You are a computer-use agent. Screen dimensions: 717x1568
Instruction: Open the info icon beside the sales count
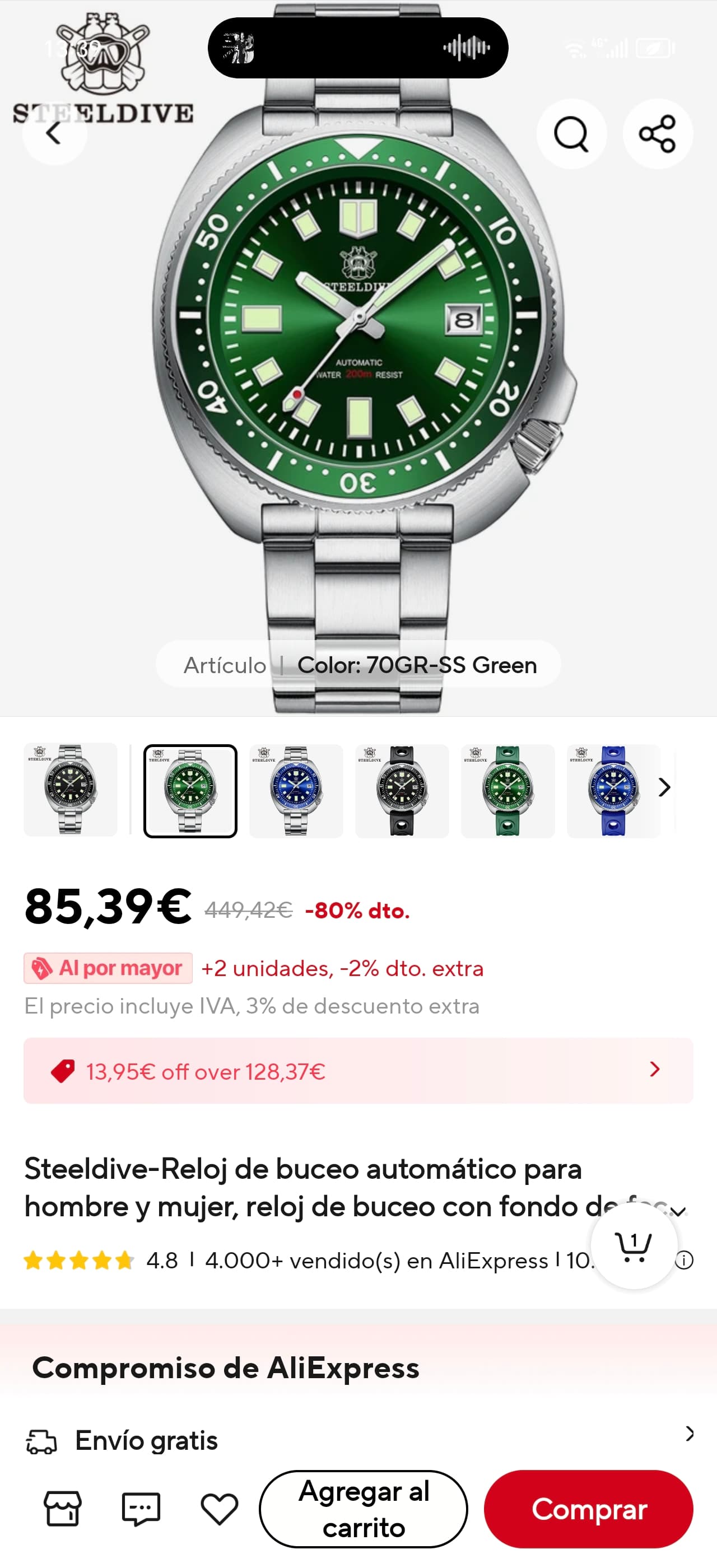(x=685, y=1261)
